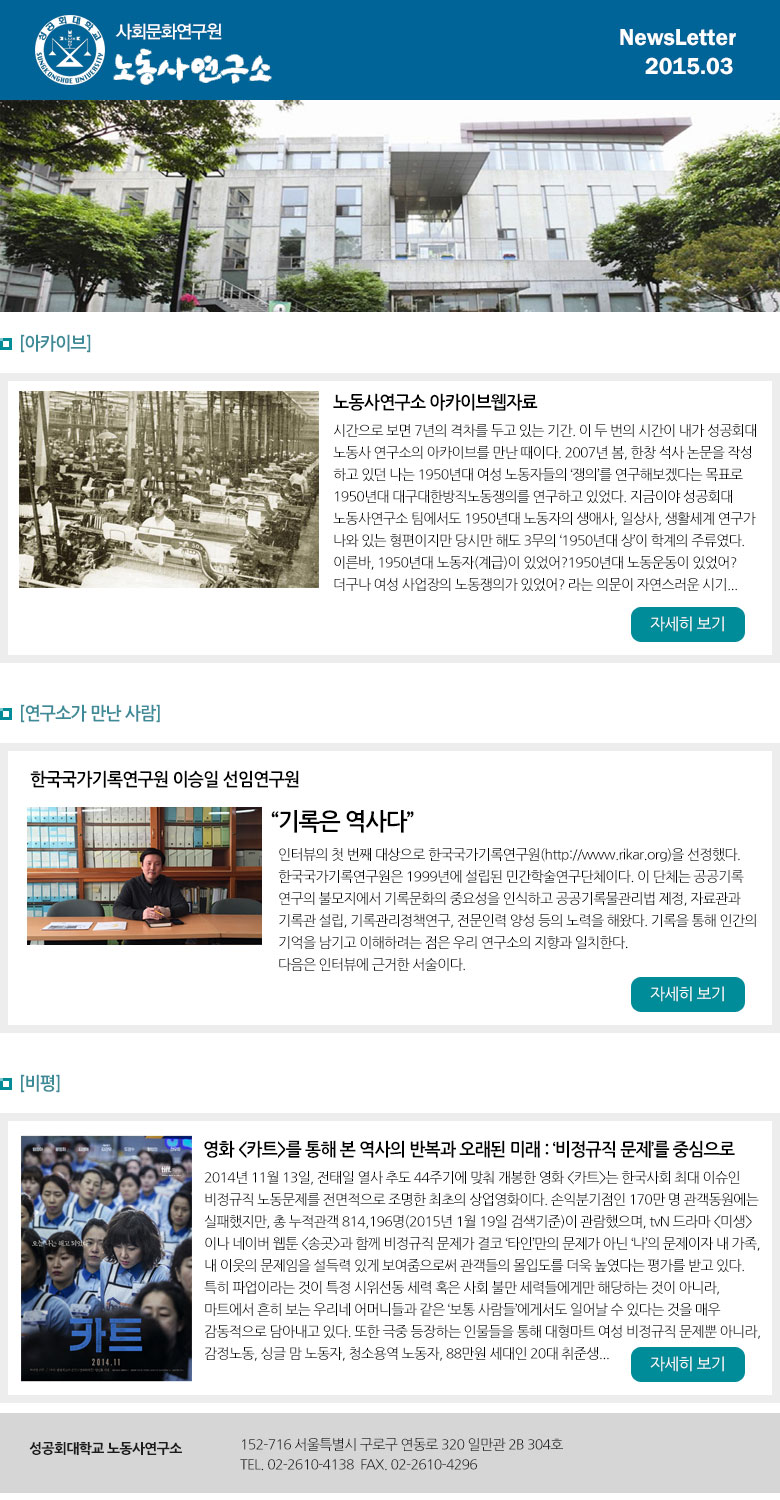
Task: Open the 카트 movie poster thumbnail
Action: (x=106, y=1258)
